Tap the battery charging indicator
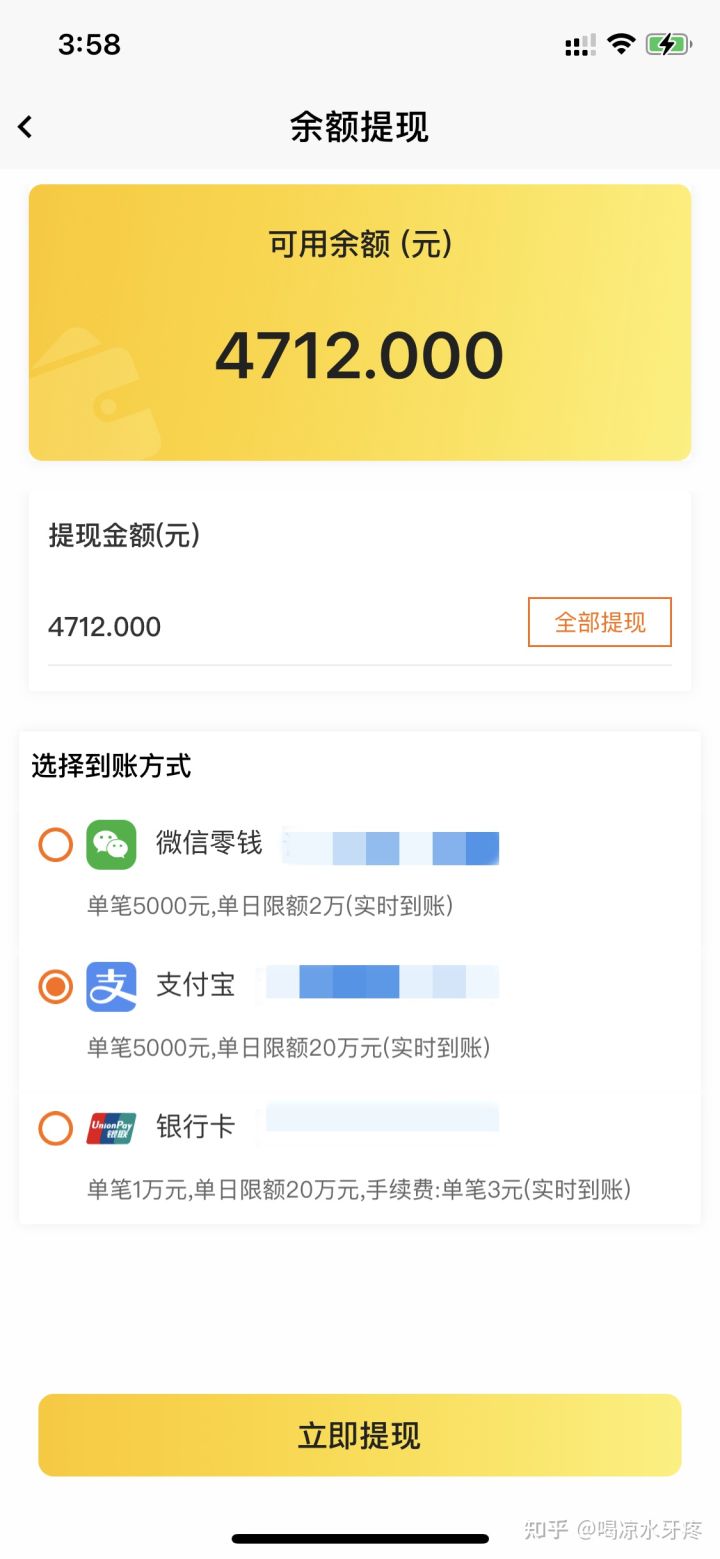 click(668, 43)
